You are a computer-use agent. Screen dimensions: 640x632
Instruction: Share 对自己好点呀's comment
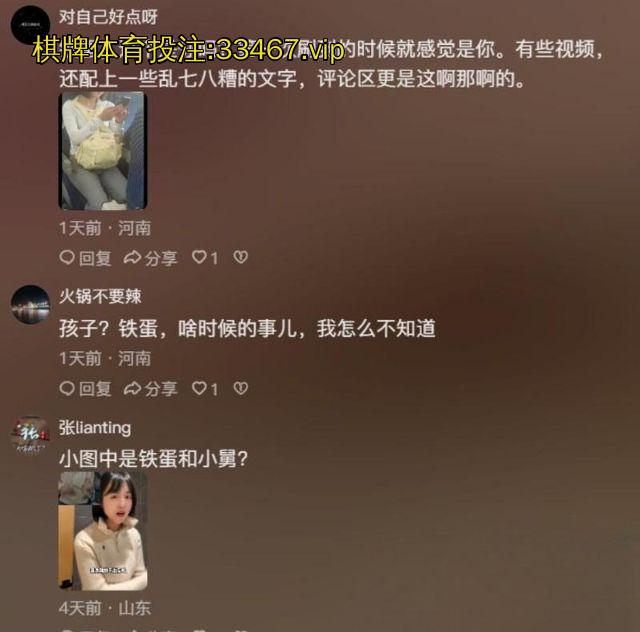pyautogui.click(x=151, y=258)
